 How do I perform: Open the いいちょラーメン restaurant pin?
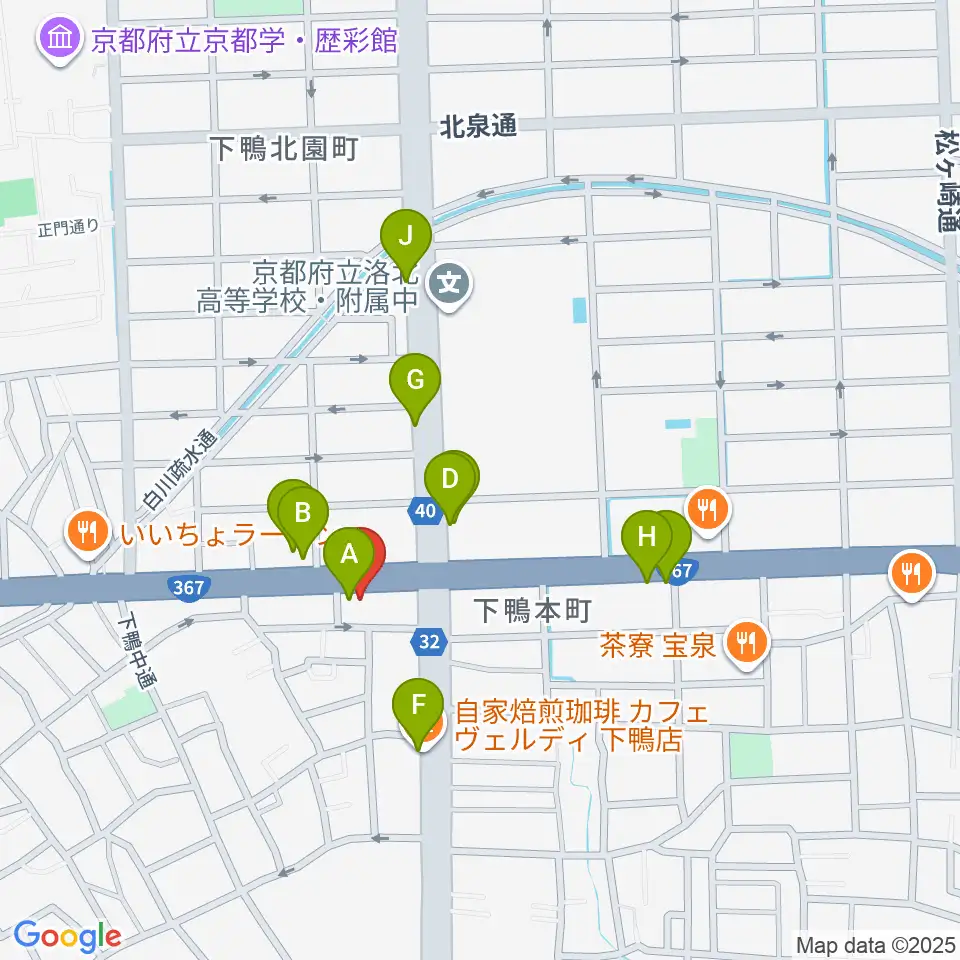[88, 533]
